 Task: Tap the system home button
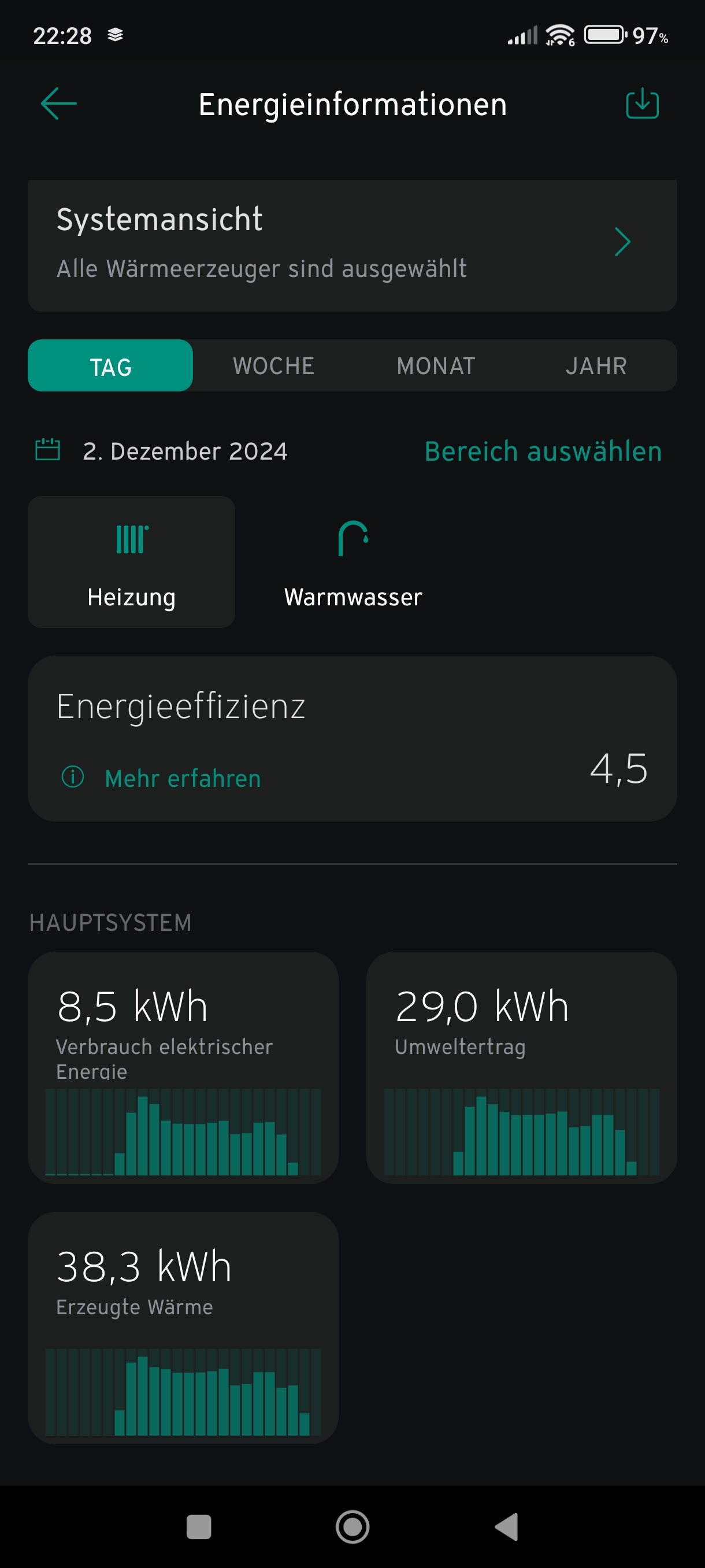pos(353,1526)
